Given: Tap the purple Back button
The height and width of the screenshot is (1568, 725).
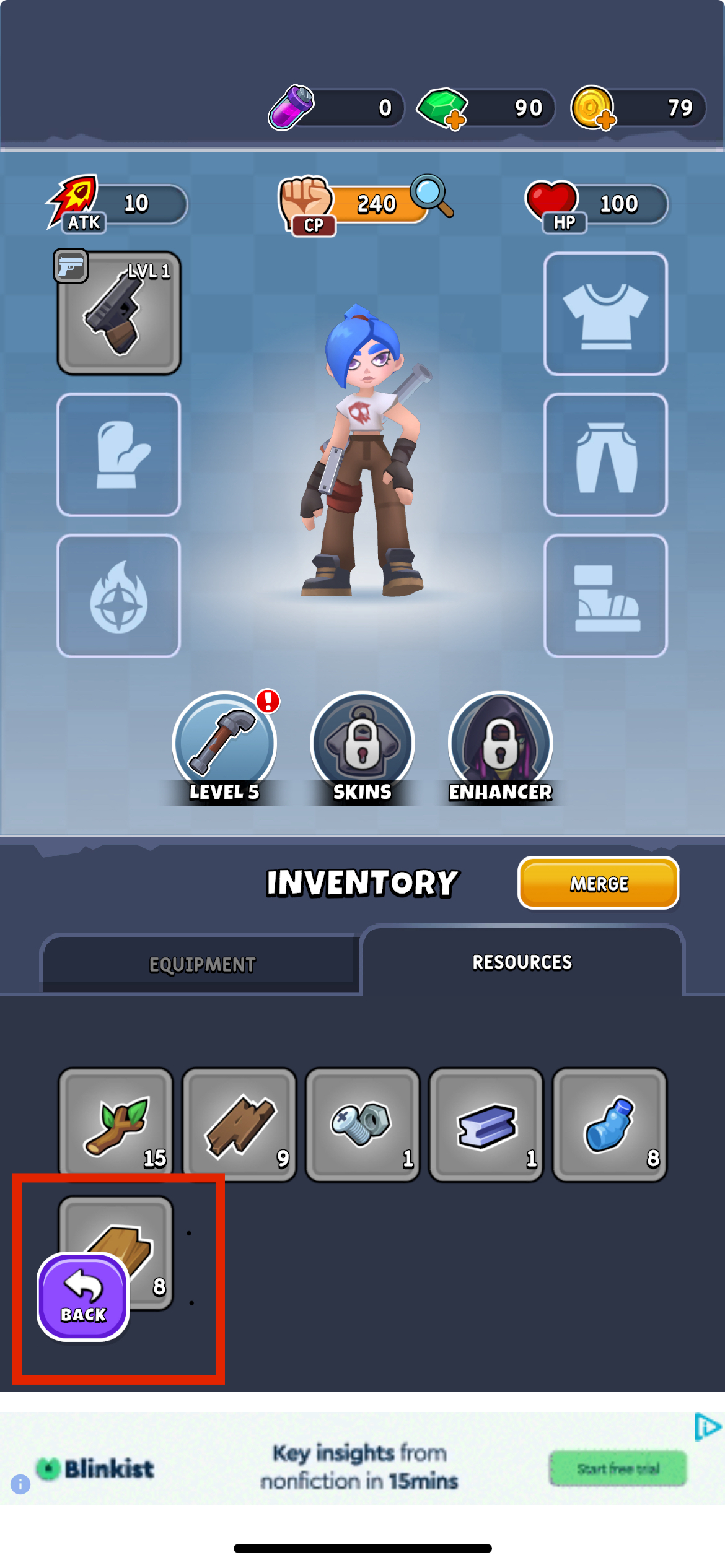Looking at the screenshot, I should (83, 1297).
